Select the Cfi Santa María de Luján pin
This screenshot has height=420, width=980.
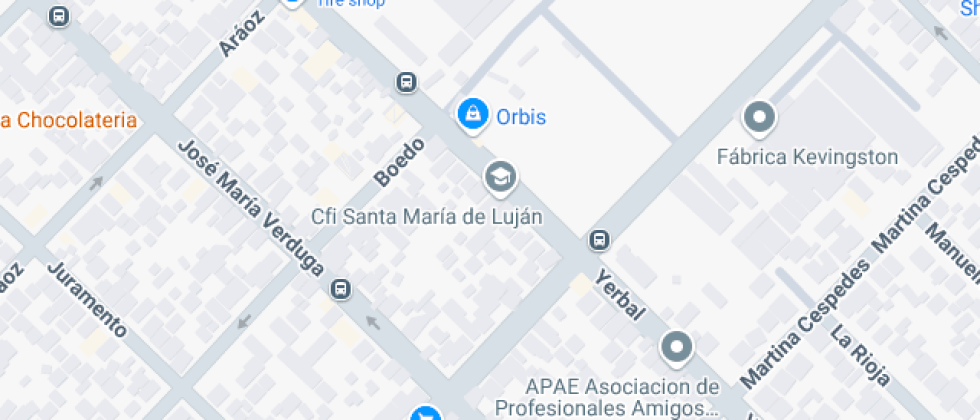tap(499, 178)
